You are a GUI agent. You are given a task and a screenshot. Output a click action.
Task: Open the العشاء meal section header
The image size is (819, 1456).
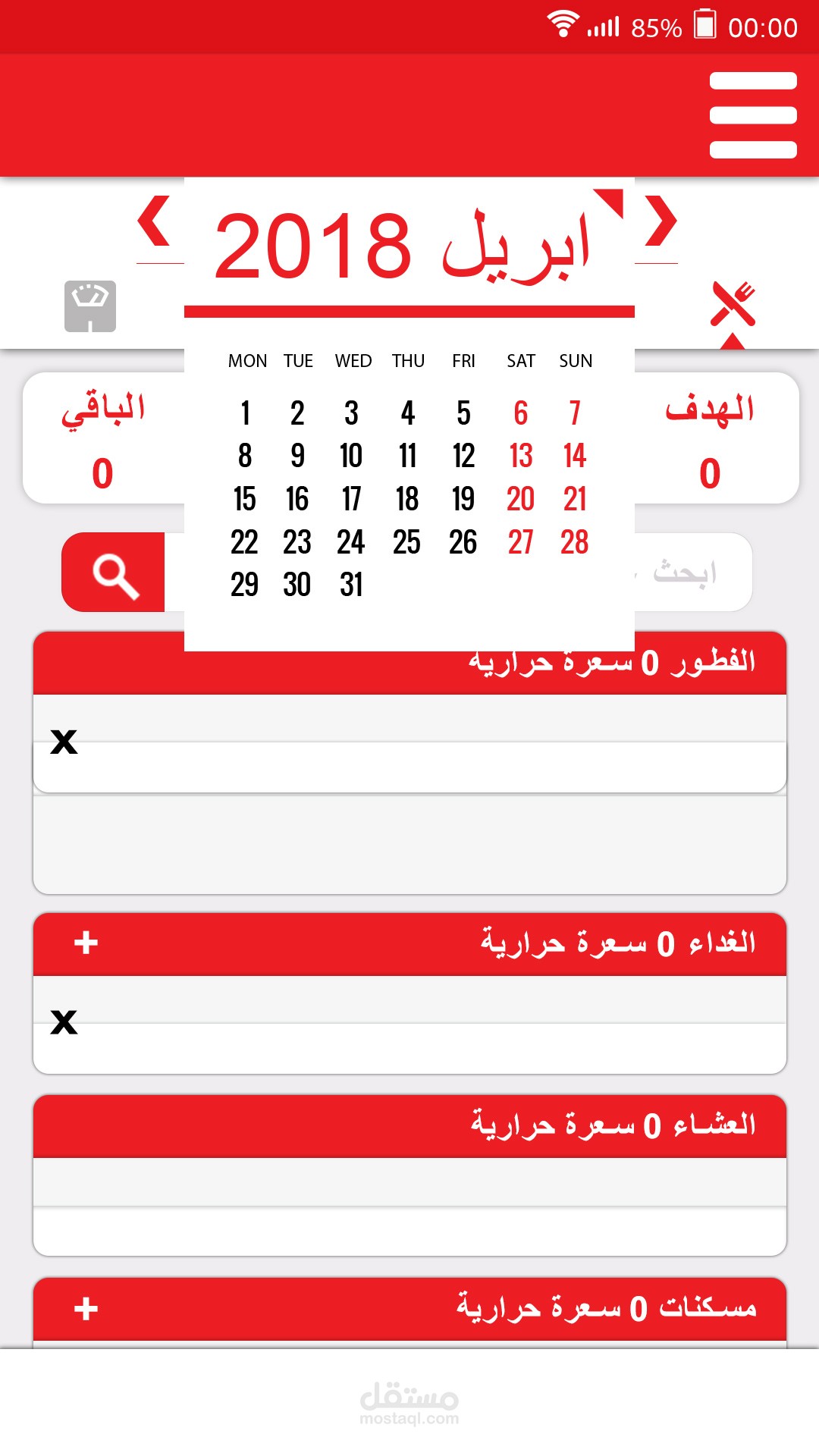click(409, 1126)
